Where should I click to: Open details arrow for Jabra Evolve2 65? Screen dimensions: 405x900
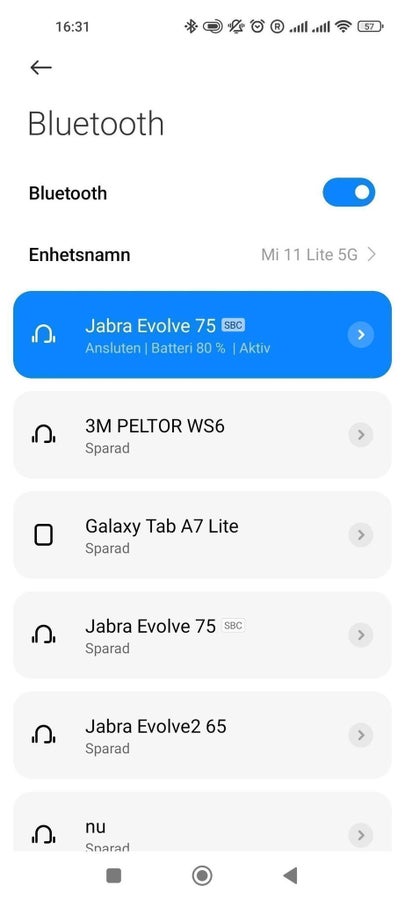(361, 735)
